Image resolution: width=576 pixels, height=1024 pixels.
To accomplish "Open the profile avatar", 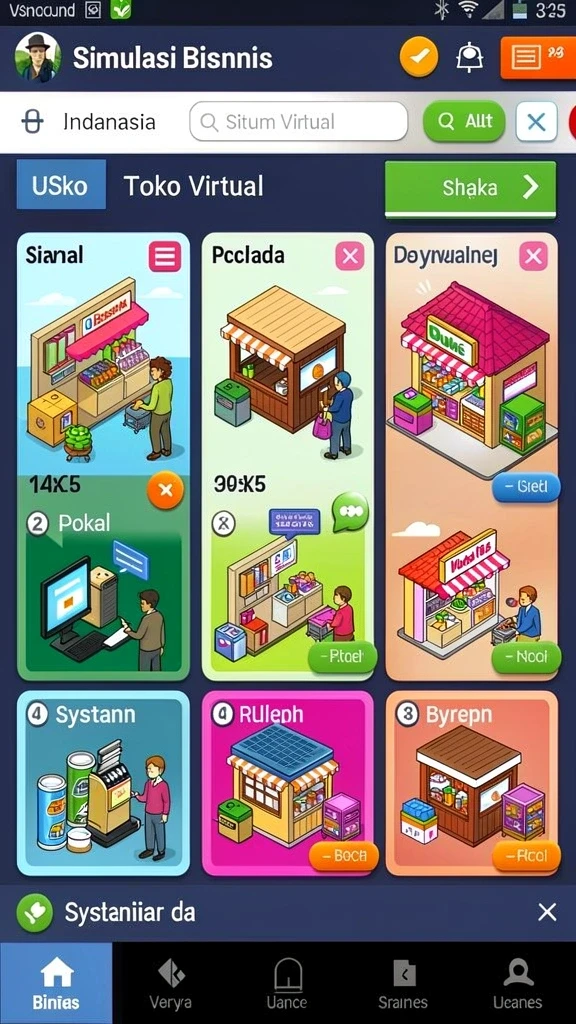I will pyautogui.click(x=38, y=57).
